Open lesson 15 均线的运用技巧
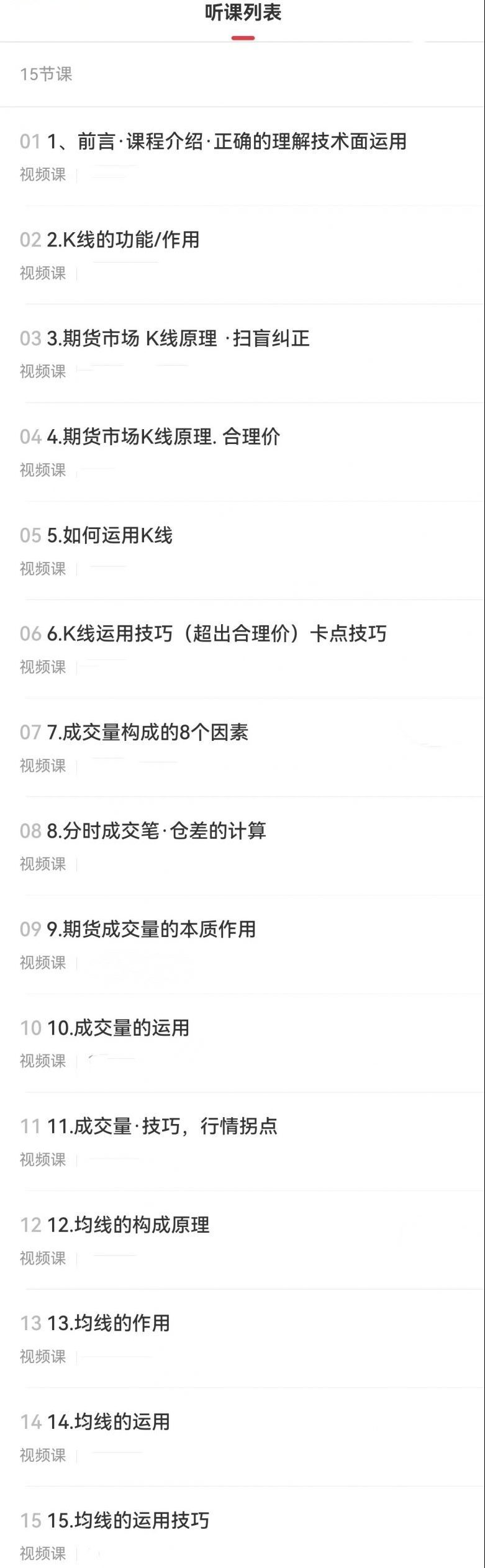This screenshot has height=1568, width=485. [128, 1521]
